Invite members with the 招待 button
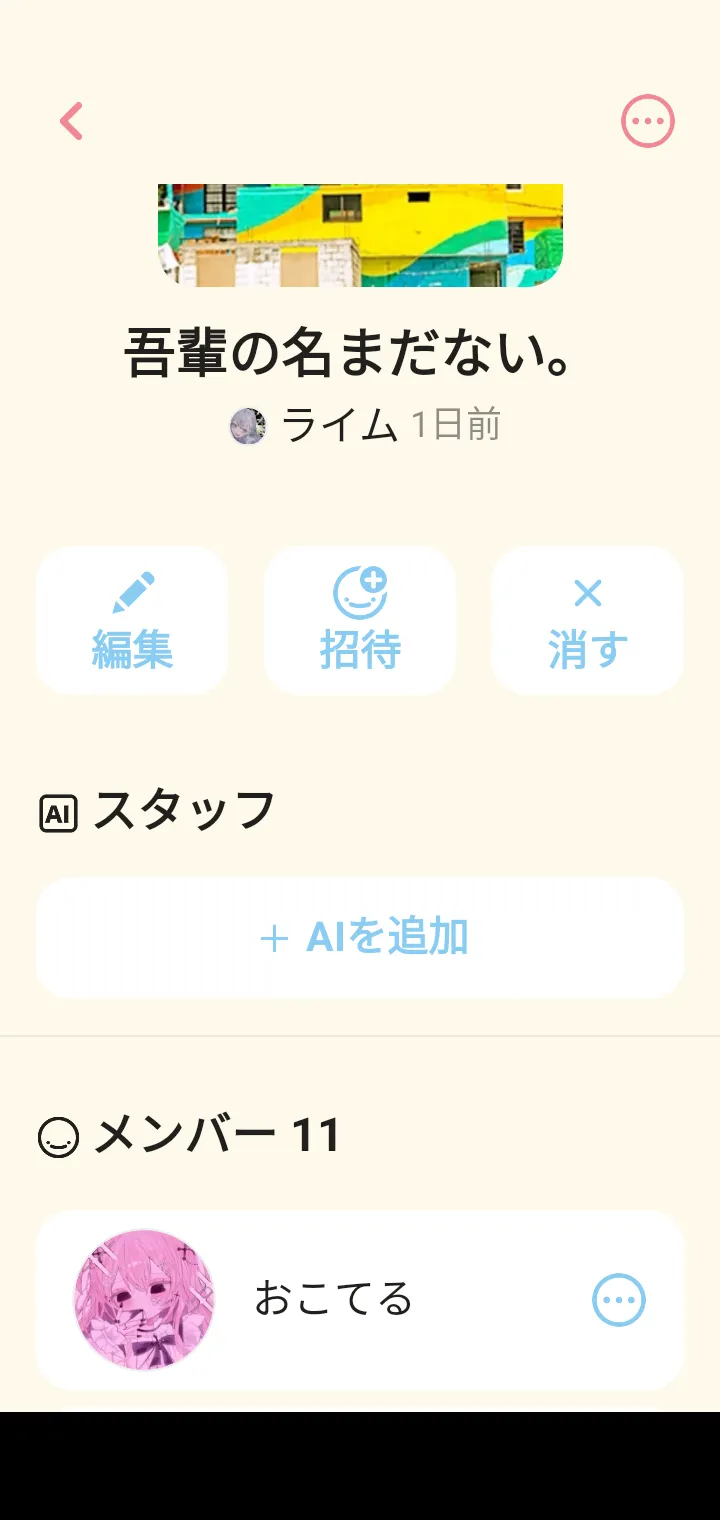Image resolution: width=720 pixels, height=1520 pixels. click(360, 621)
